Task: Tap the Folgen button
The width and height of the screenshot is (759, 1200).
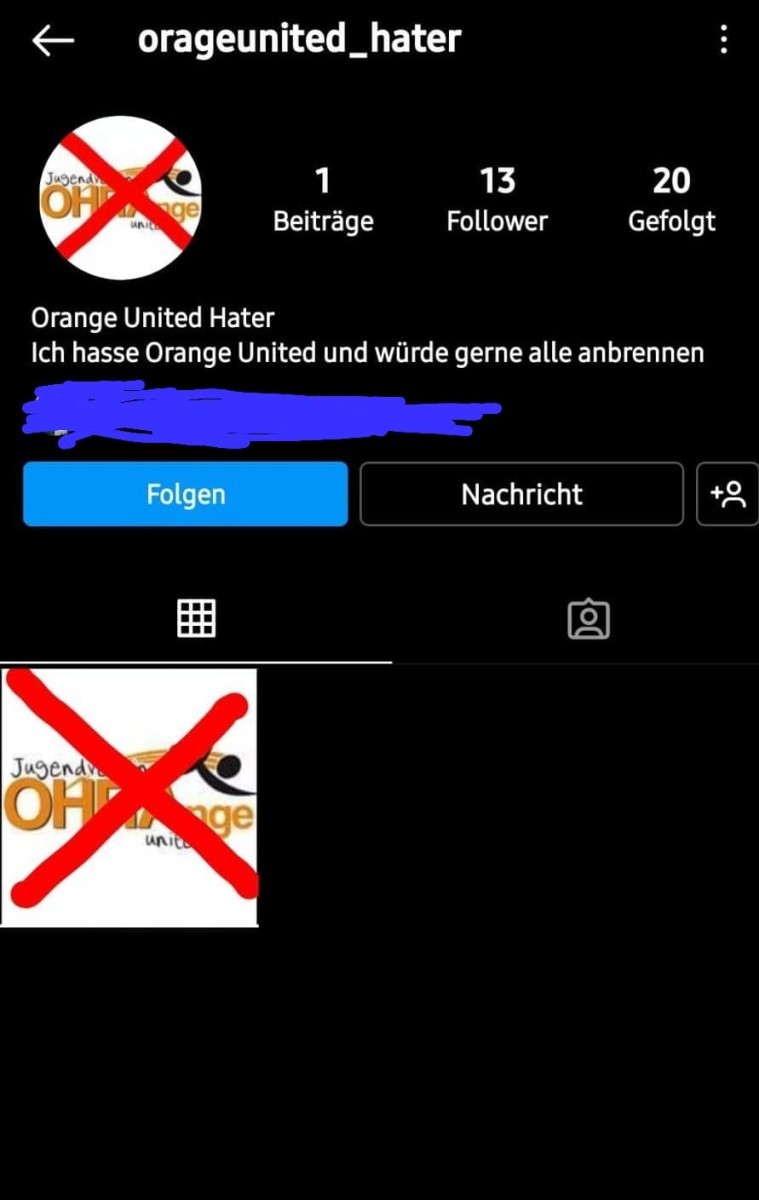Action: coord(185,494)
